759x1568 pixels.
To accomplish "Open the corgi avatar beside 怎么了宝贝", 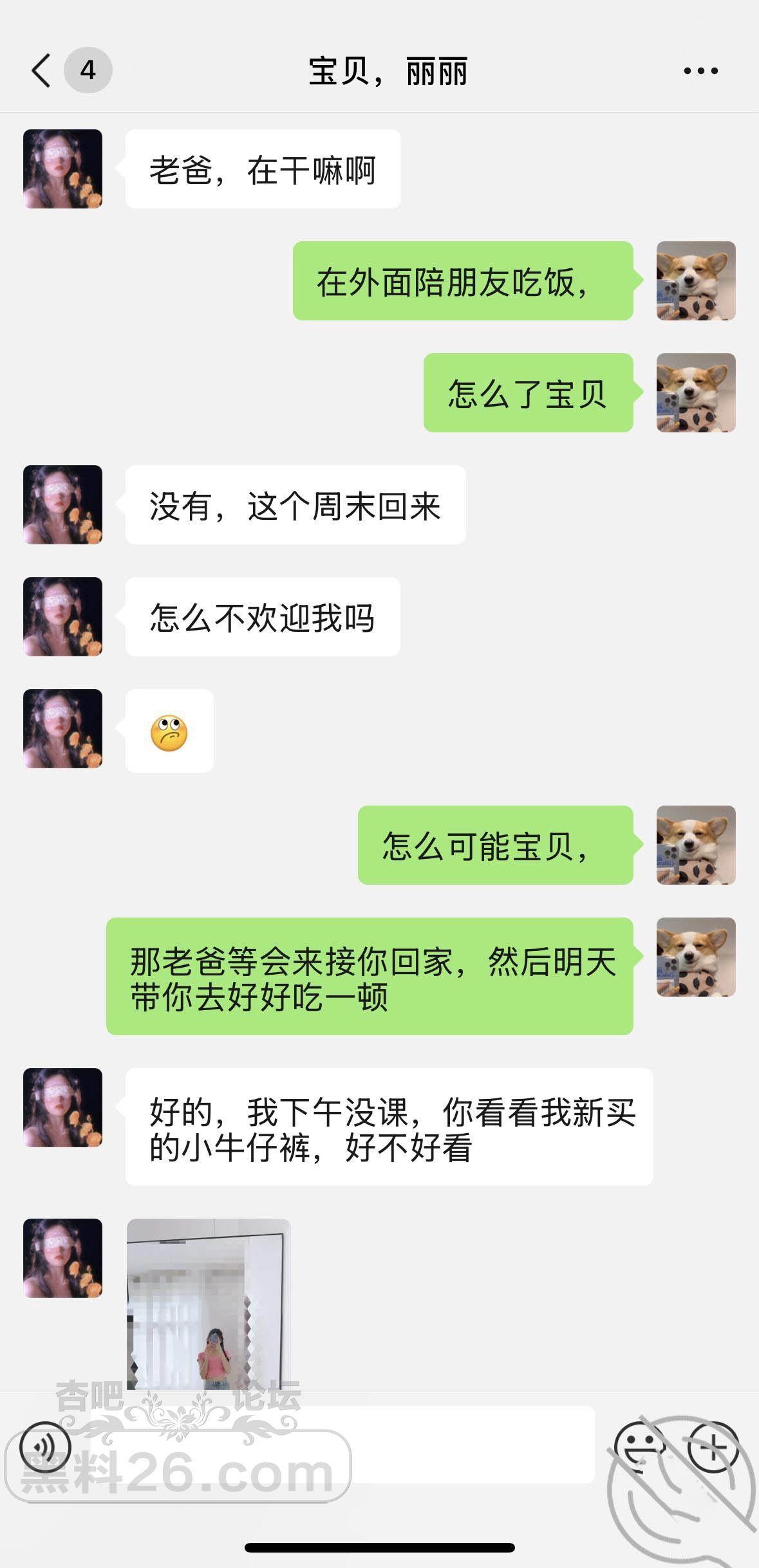I will pyautogui.click(x=695, y=393).
